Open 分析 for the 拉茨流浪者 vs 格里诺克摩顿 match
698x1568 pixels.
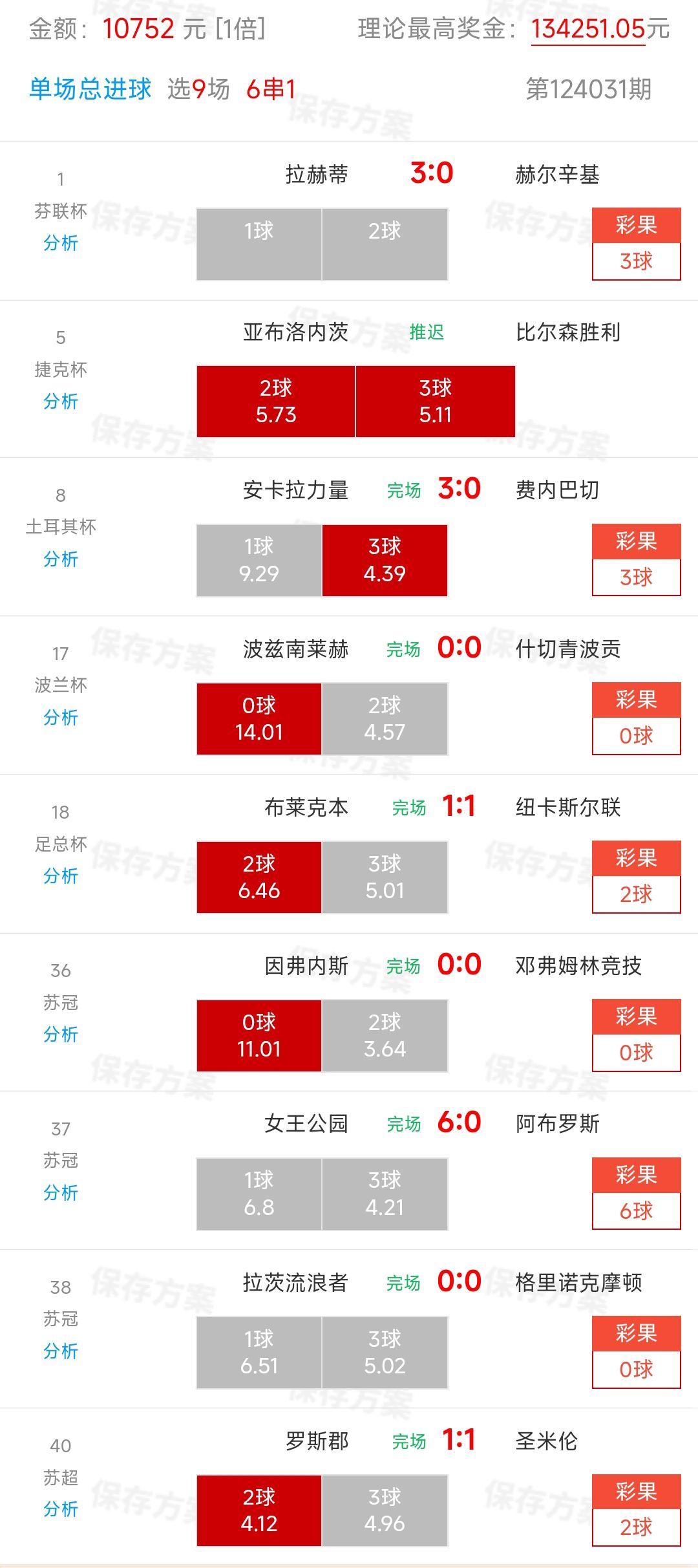pos(61,1351)
